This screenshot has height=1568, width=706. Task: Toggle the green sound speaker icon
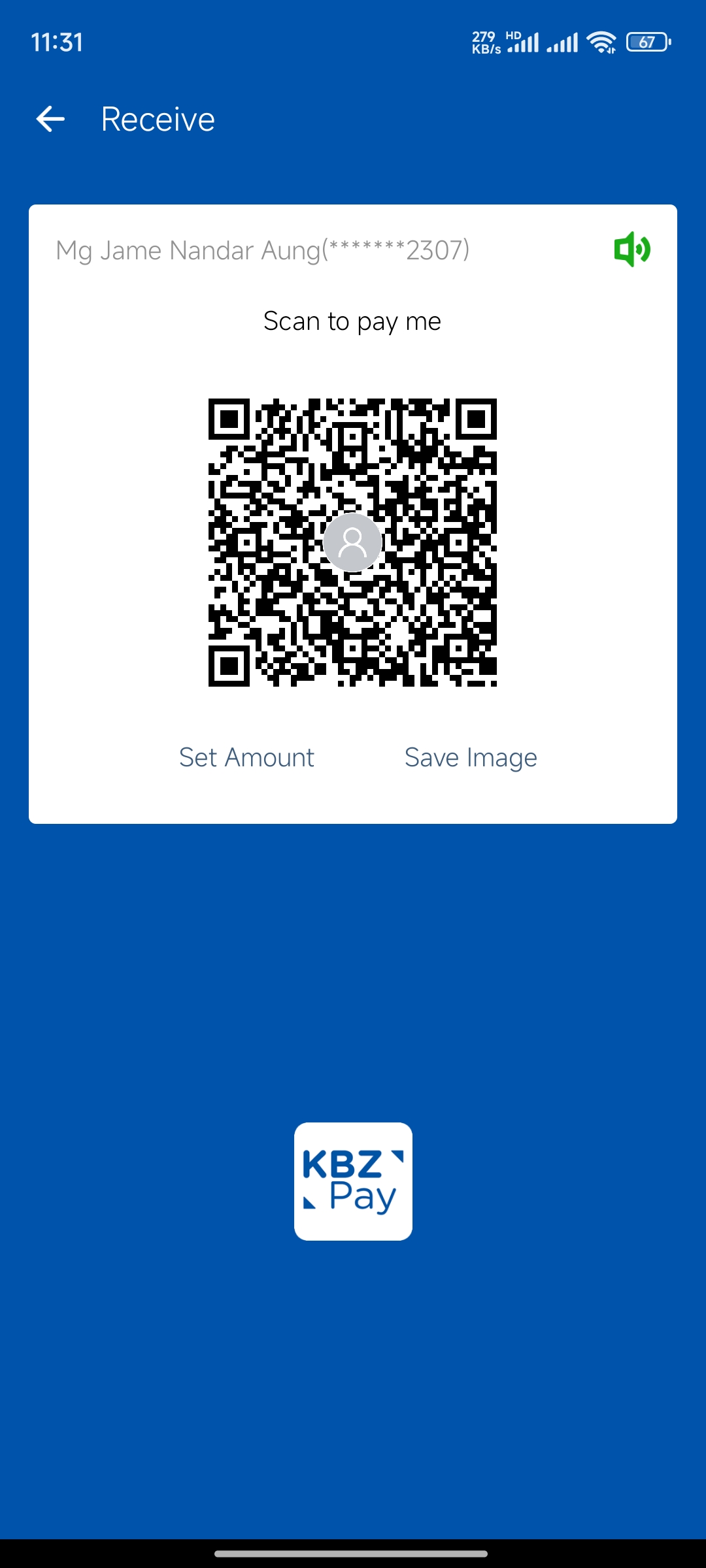click(x=631, y=249)
